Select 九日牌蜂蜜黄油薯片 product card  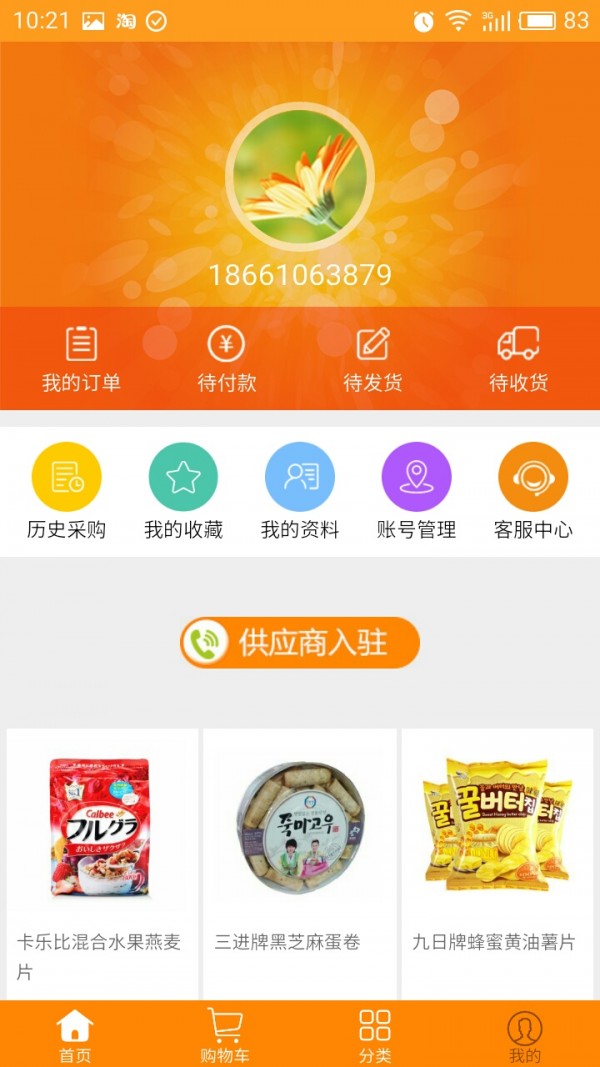coord(498,860)
